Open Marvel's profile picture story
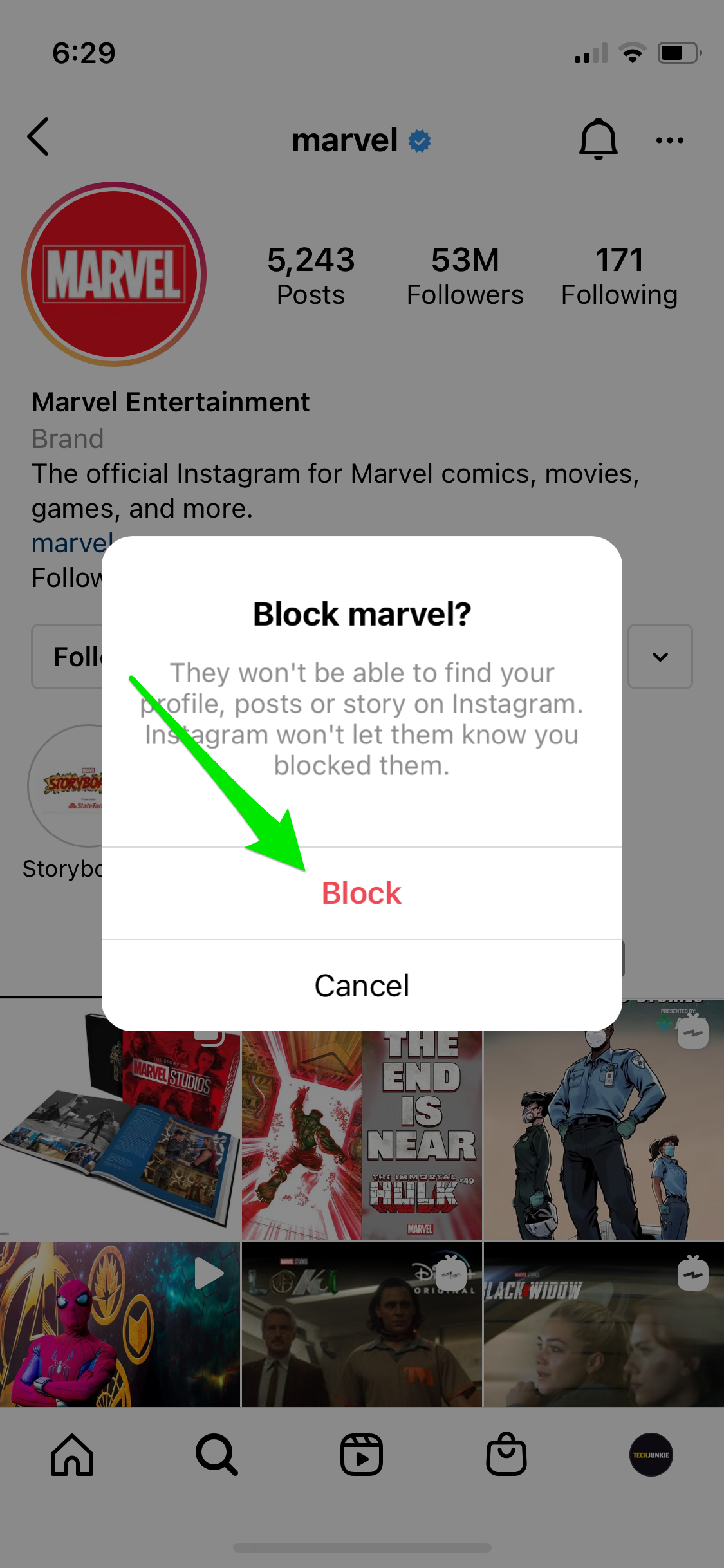The height and width of the screenshot is (1568, 724). tap(114, 274)
